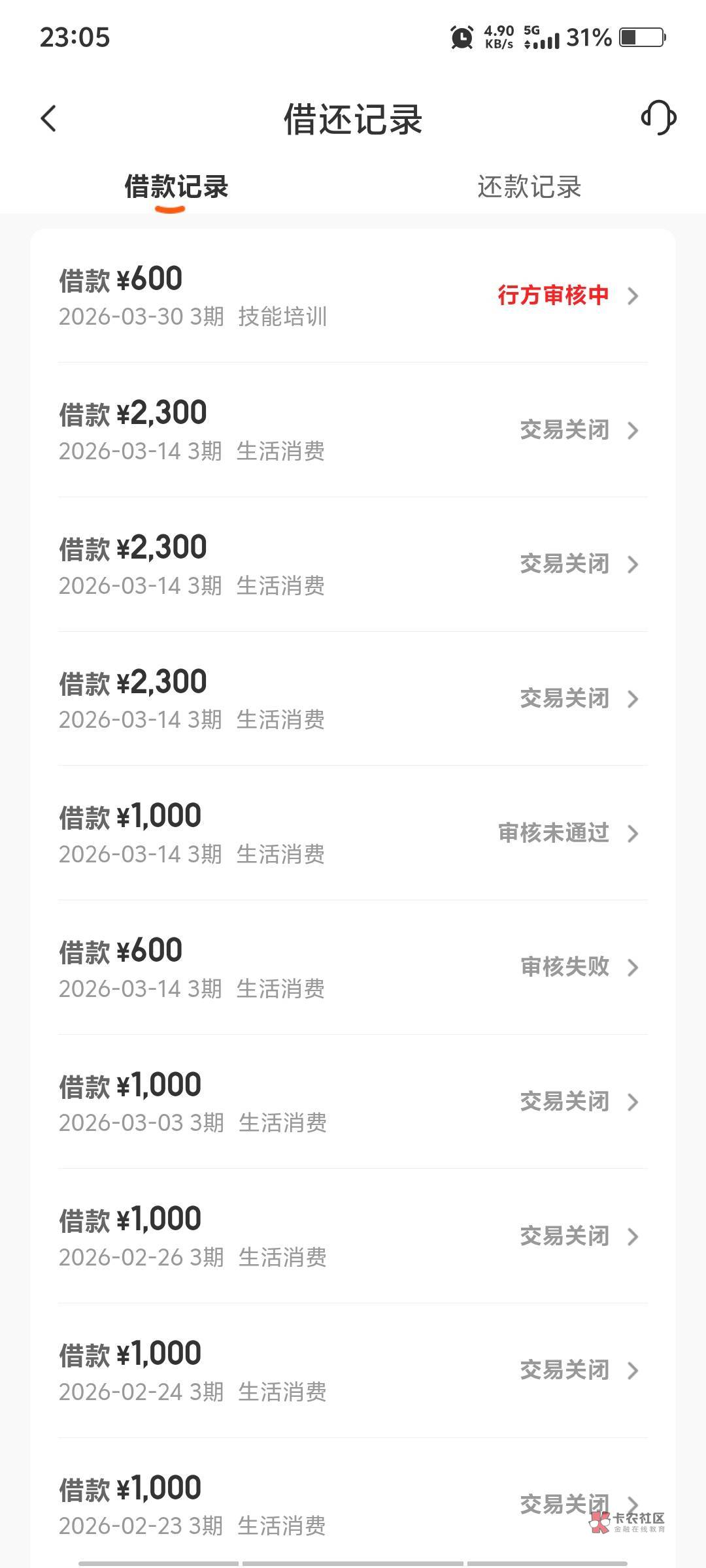706x1568 pixels.
Task: View the ¥1,000 loan dated 2026-02-24
Action: point(353,1371)
